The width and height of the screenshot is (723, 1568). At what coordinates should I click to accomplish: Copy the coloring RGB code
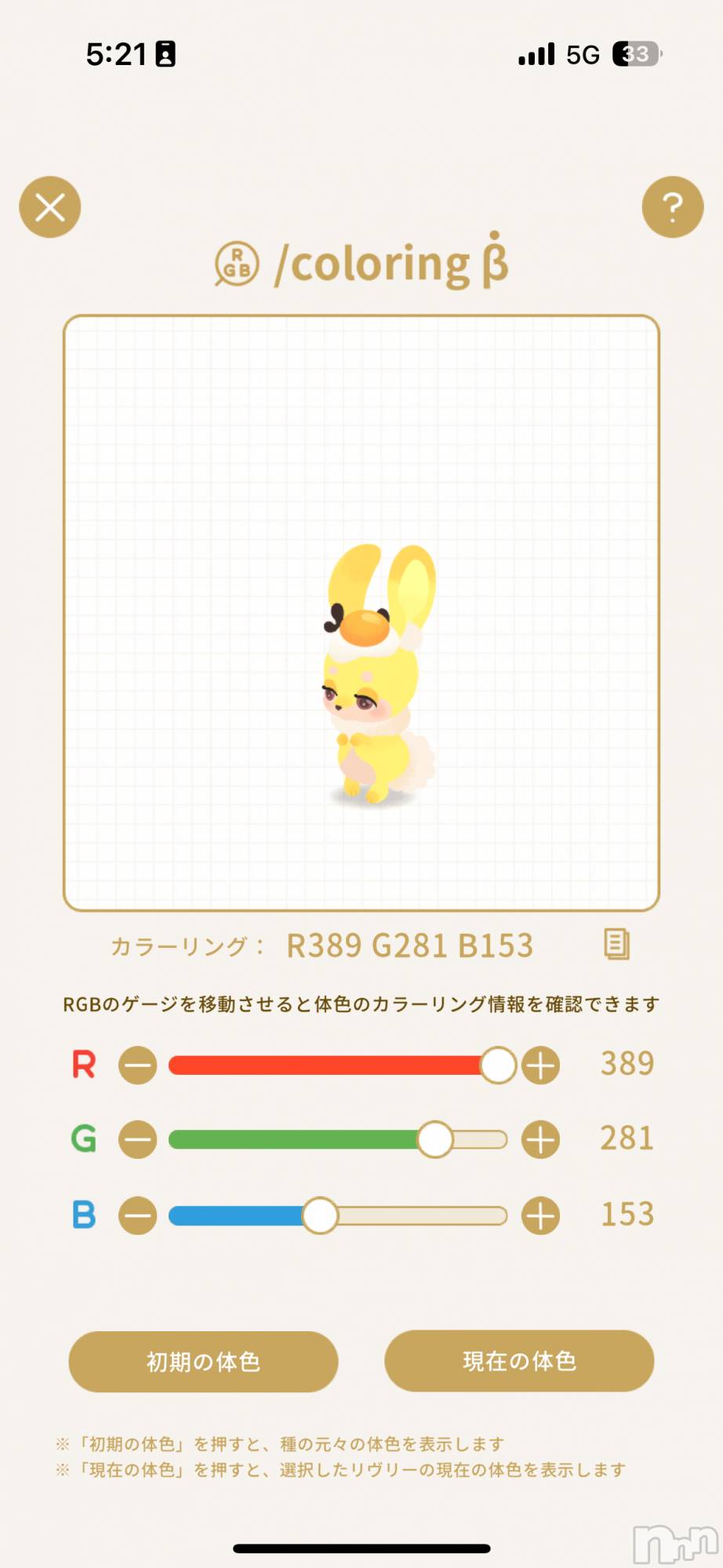tap(616, 944)
